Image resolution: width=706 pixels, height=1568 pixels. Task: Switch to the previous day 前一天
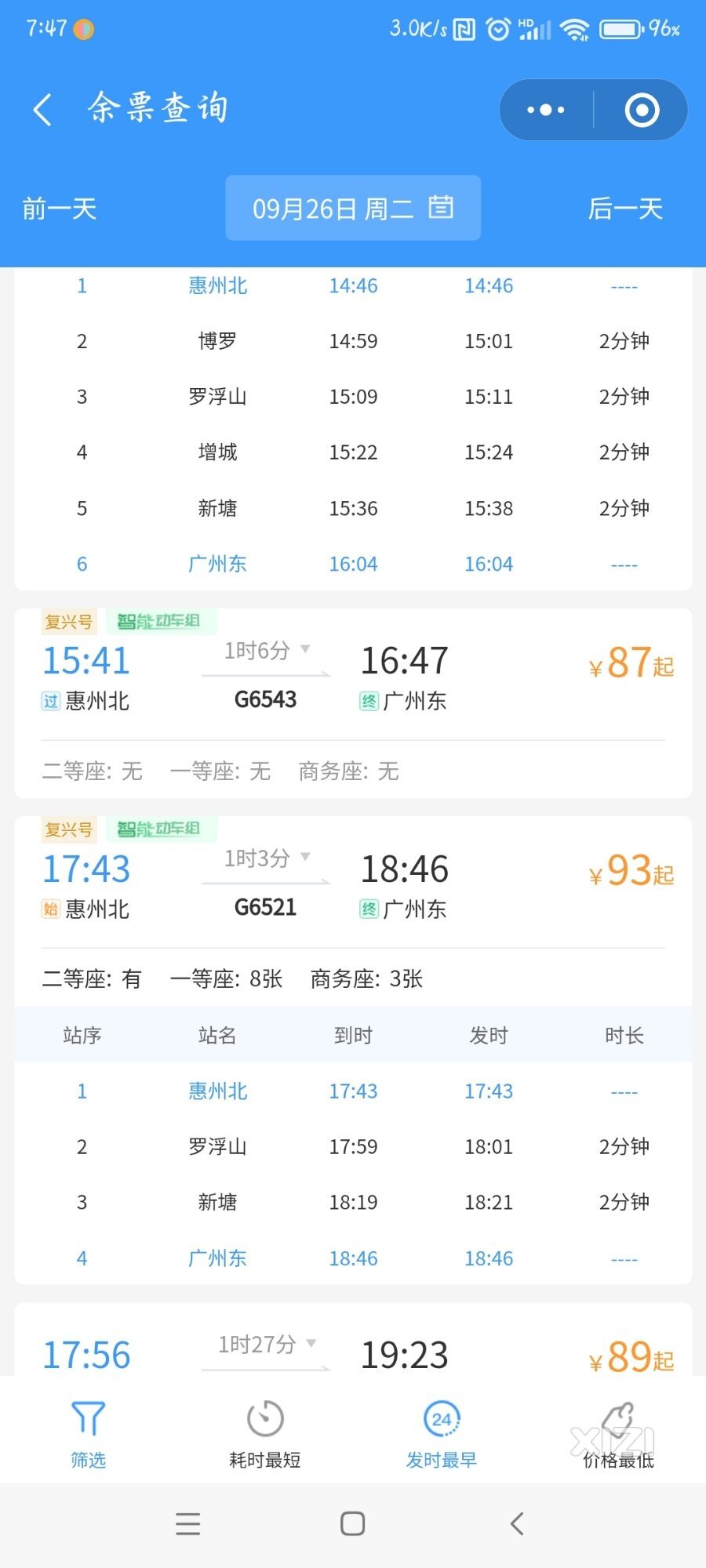60,209
